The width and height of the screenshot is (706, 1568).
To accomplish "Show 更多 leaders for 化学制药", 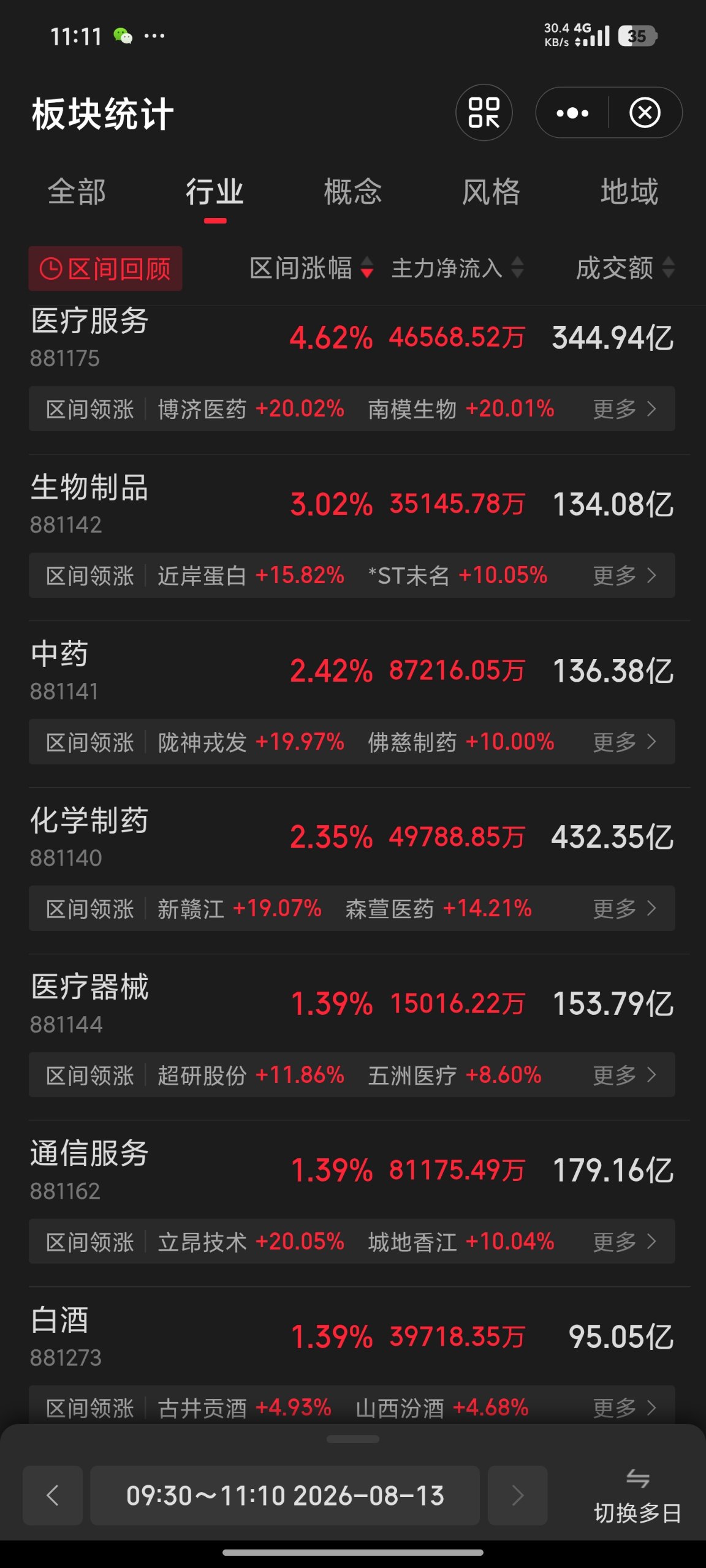I will 624,908.
